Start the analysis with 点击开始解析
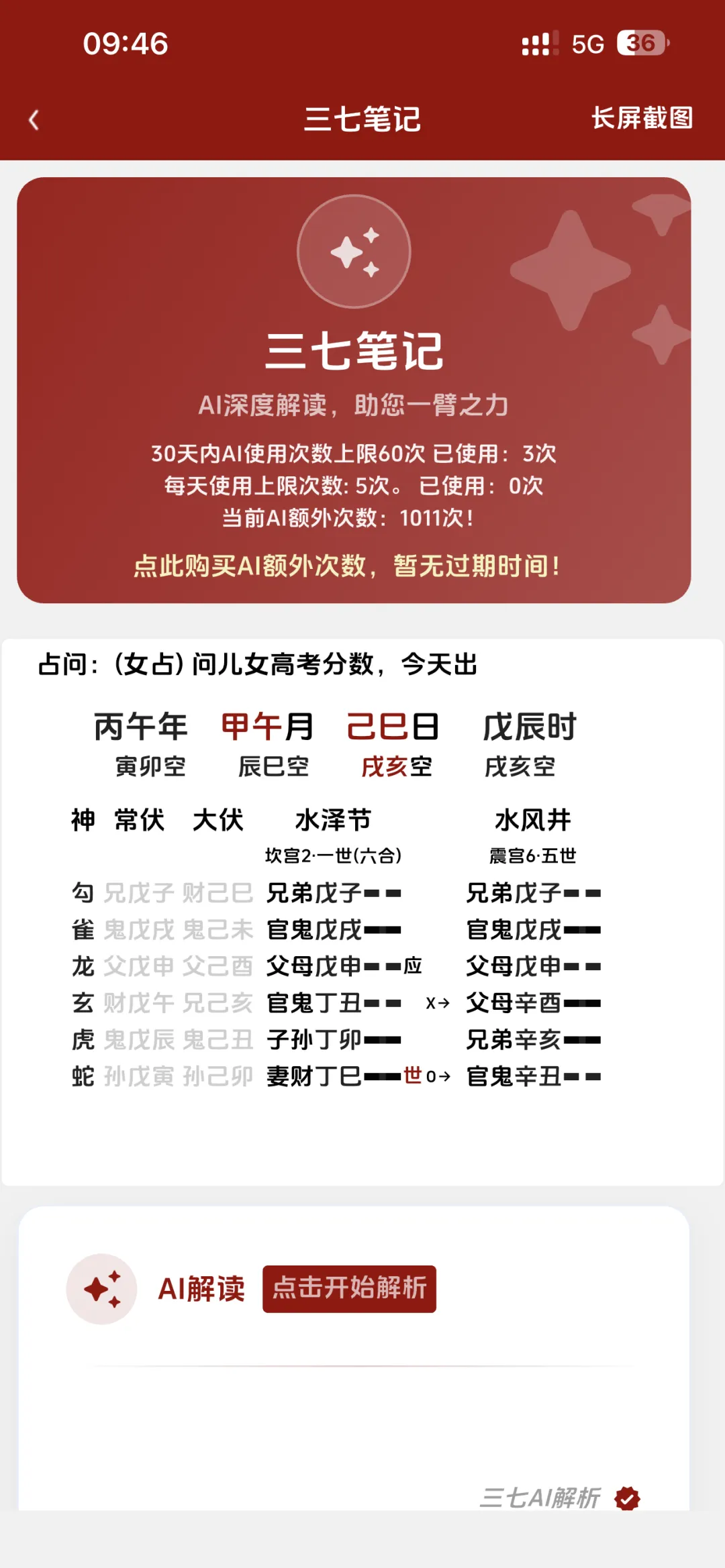Viewport: 725px width, 1568px height. pyautogui.click(x=349, y=1288)
